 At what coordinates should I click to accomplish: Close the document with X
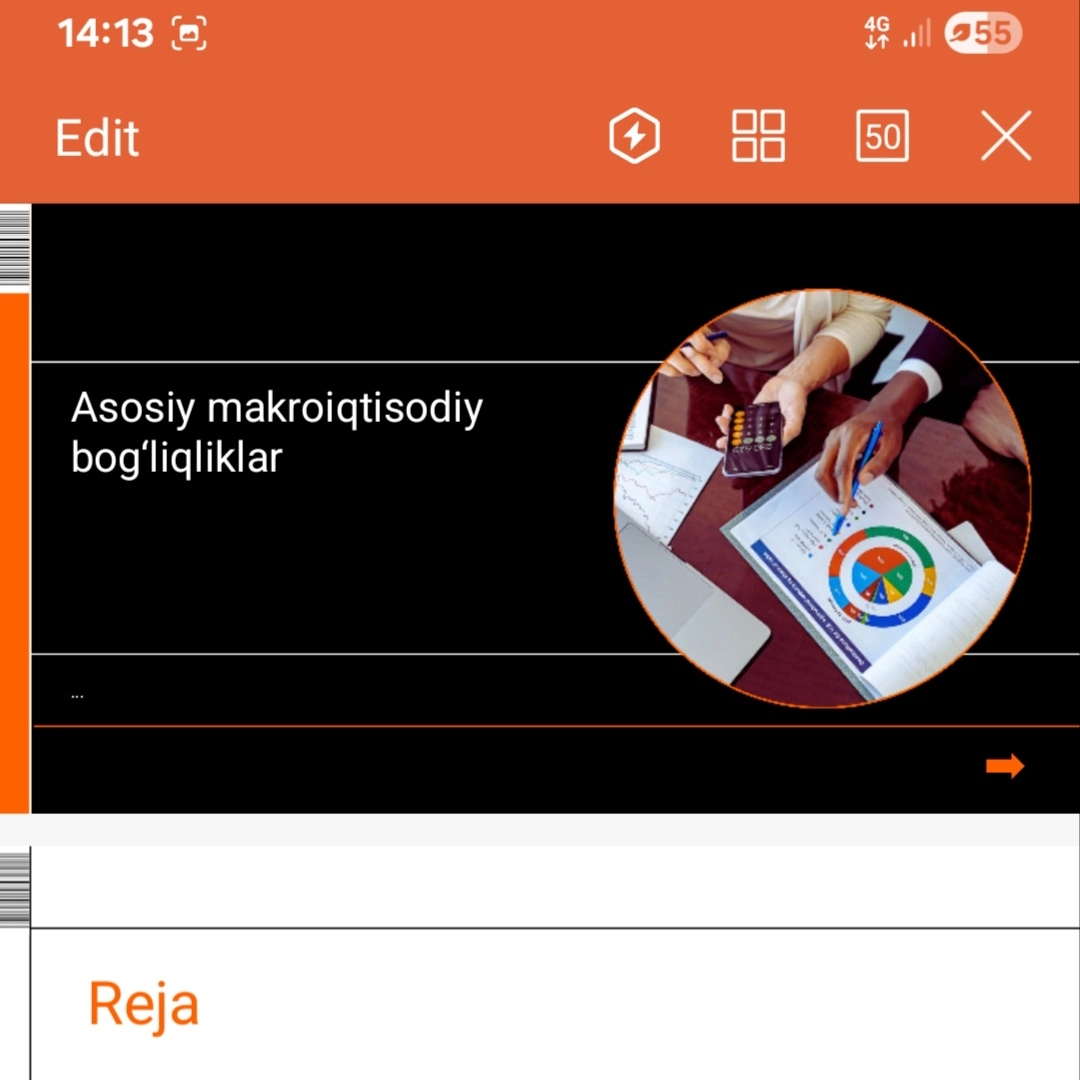tap(1005, 136)
